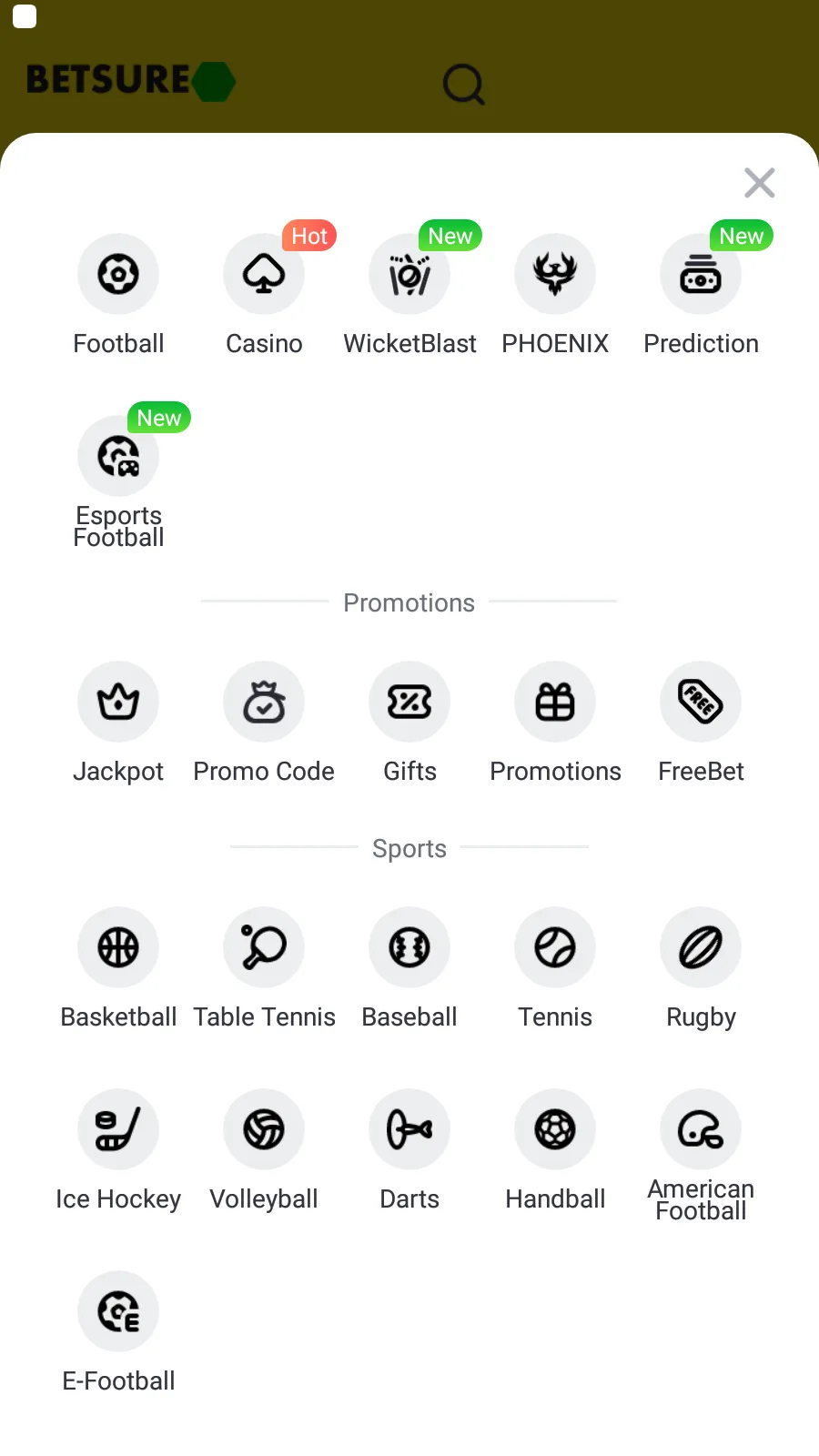The width and height of the screenshot is (819, 1456).
Task: Launch the PHOENIX game
Action: (555, 274)
